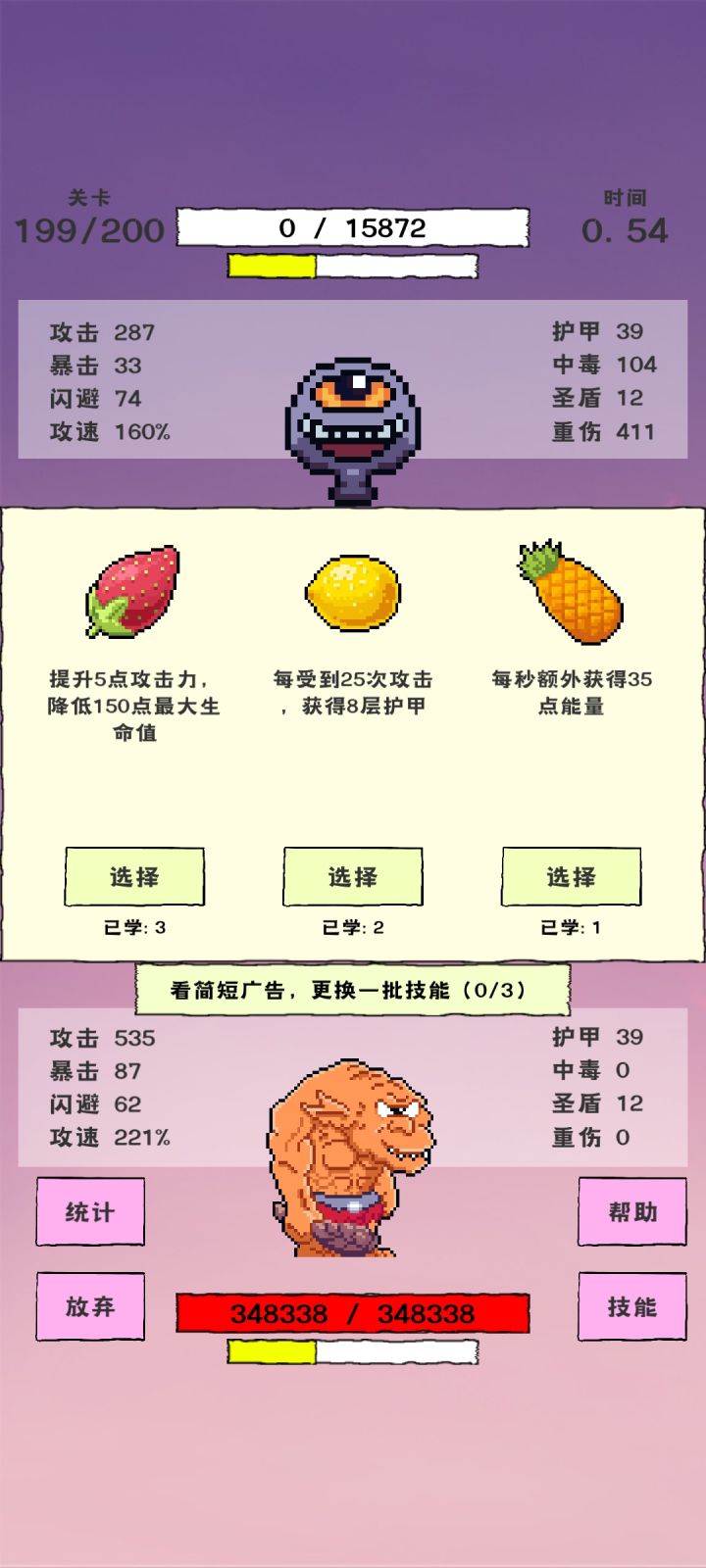The image size is (706, 1568).
Task: Choose 选择 under the lemon skill
Action: [353, 878]
